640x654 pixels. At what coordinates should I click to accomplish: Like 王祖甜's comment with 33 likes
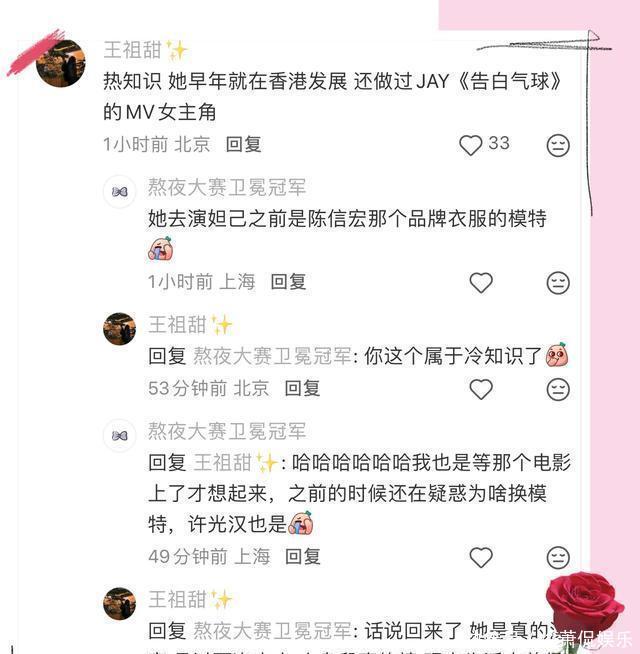point(471,145)
